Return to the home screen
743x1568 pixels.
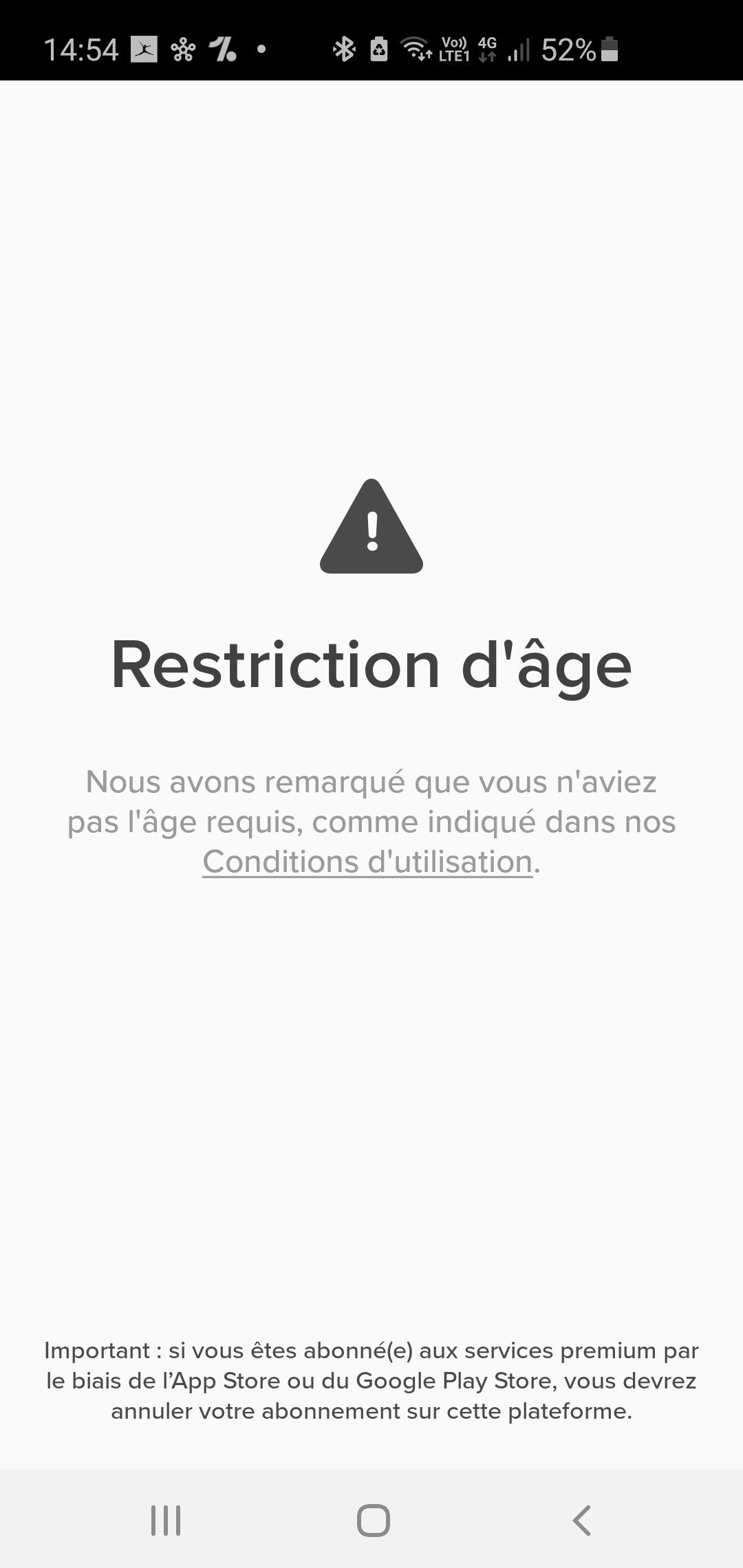point(373,1521)
